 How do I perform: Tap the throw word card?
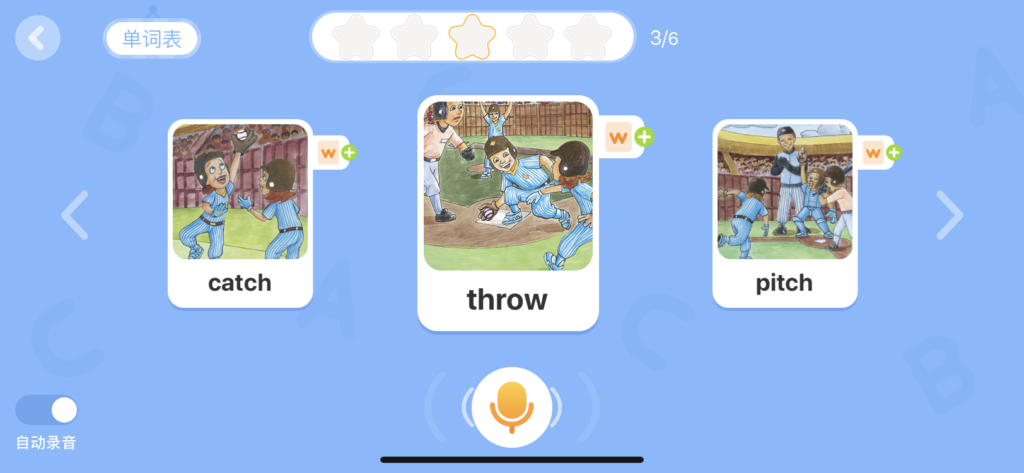(507, 212)
